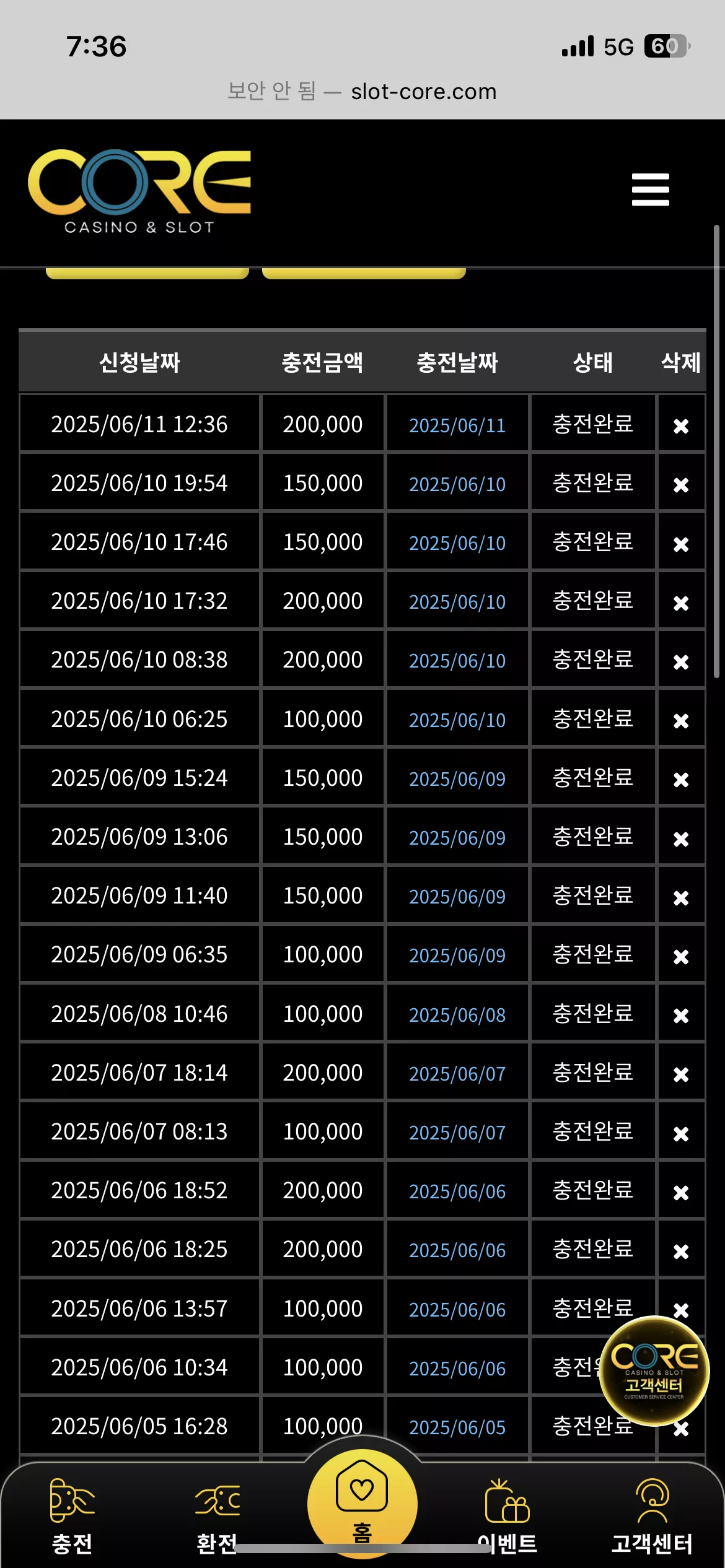Viewport: 725px width, 1568px height.
Task: Delete the 2025/06/07 18:14 entry
Action: [681, 1074]
